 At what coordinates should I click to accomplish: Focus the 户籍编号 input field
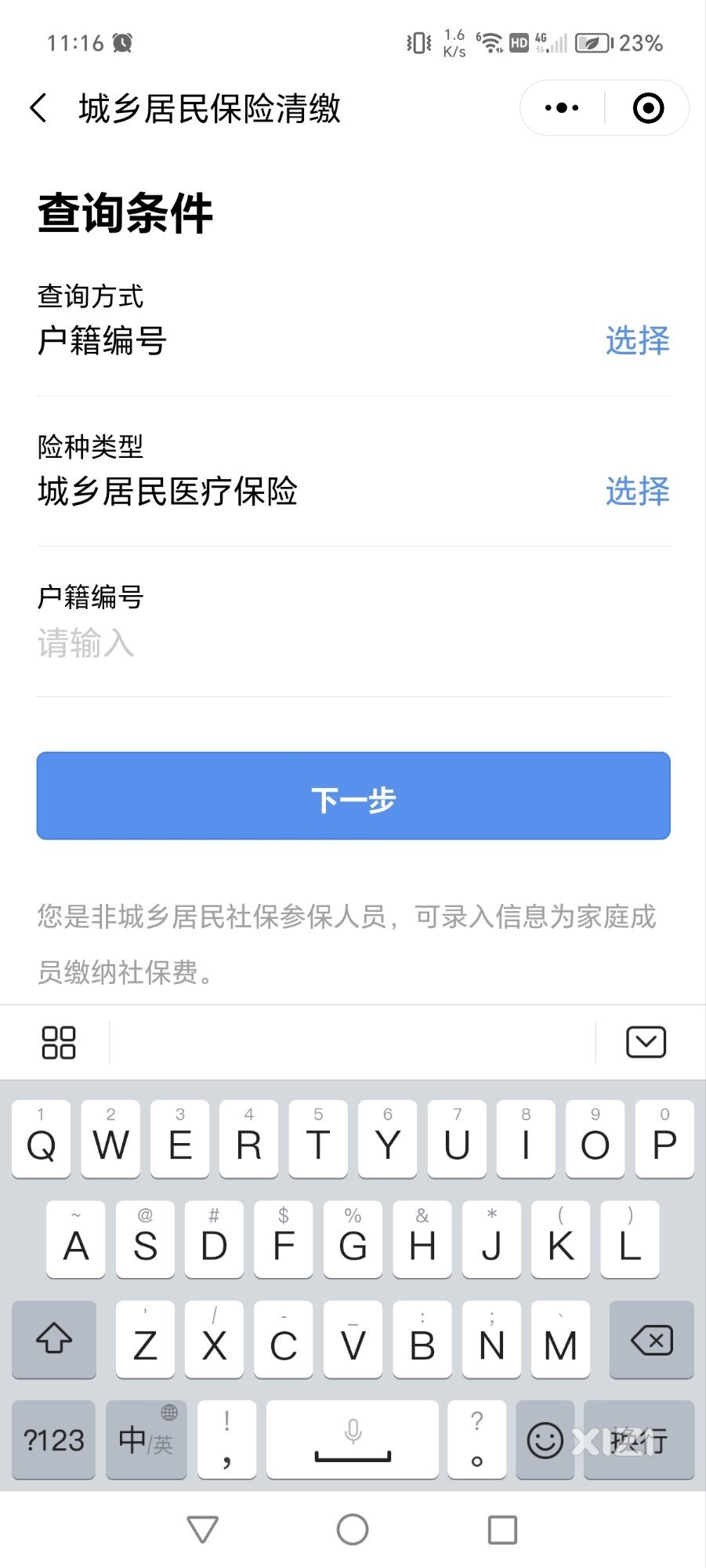coord(353,644)
